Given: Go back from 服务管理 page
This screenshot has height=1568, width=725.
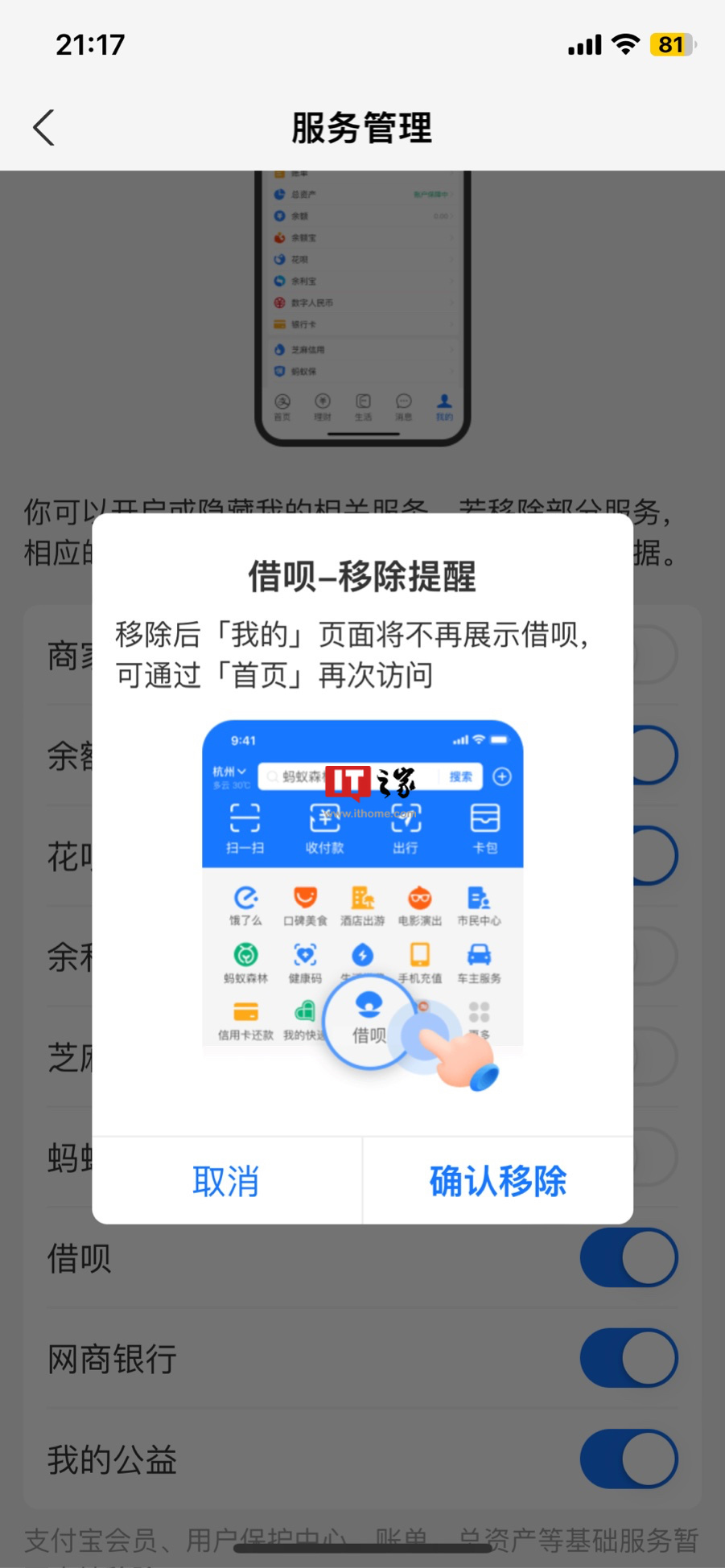Looking at the screenshot, I should pyautogui.click(x=44, y=128).
